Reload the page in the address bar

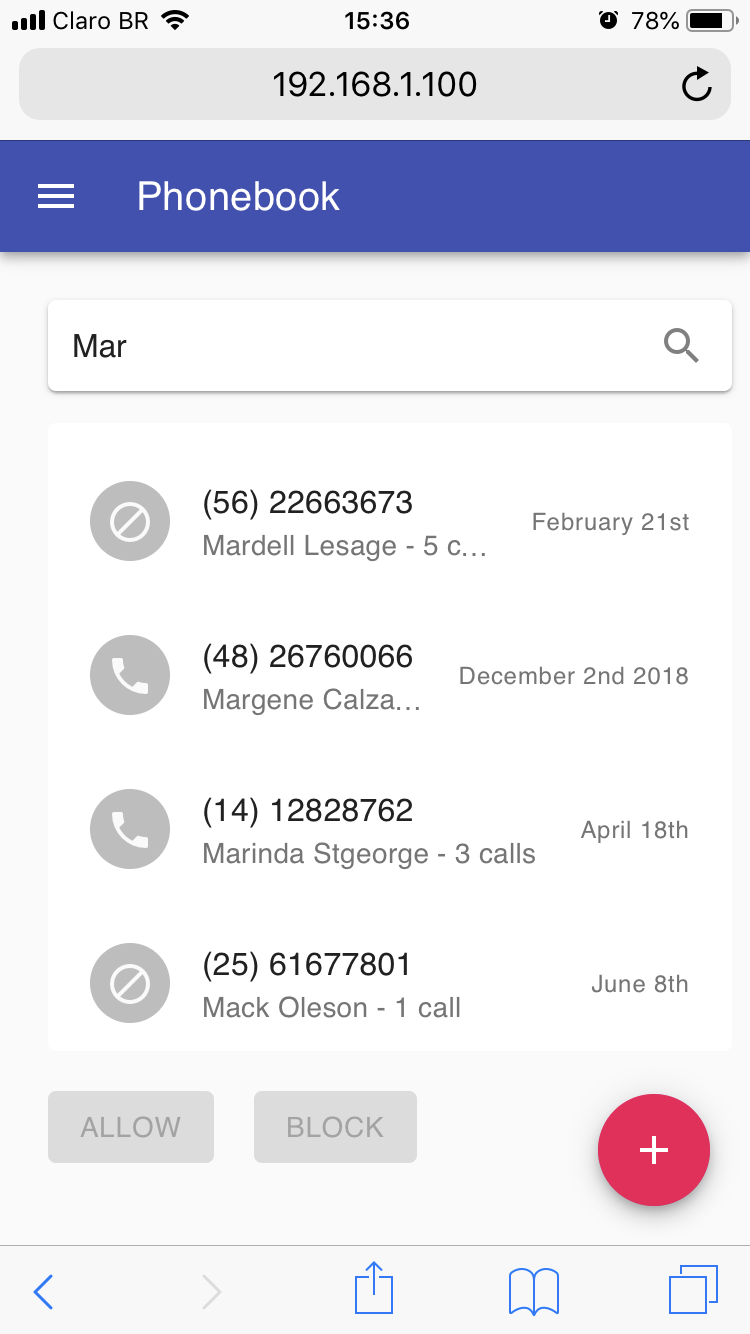(696, 85)
